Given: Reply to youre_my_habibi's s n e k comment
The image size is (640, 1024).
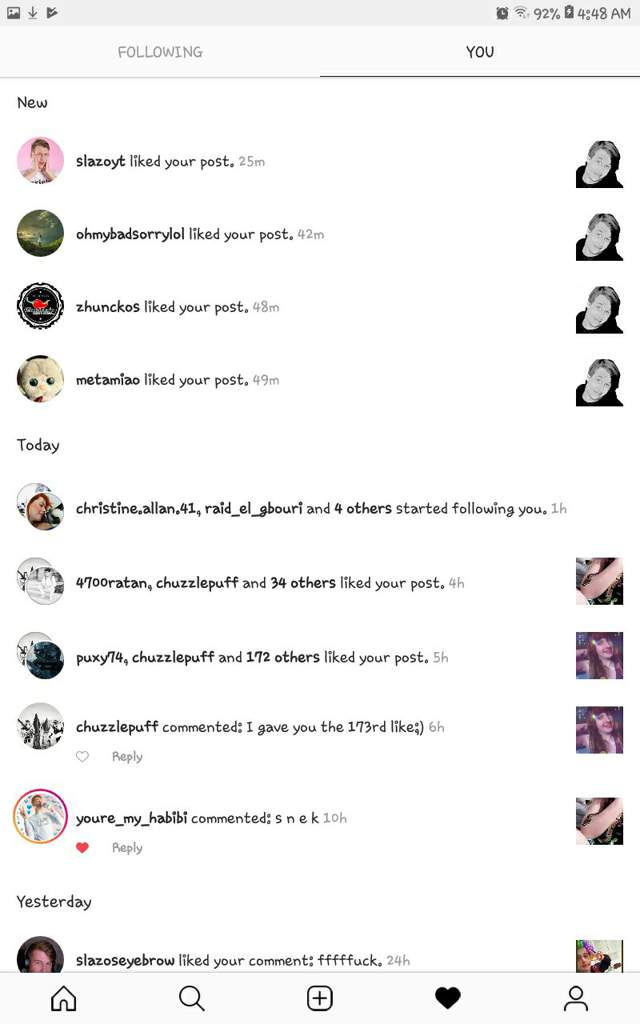Looking at the screenshot, I should 127,848.
